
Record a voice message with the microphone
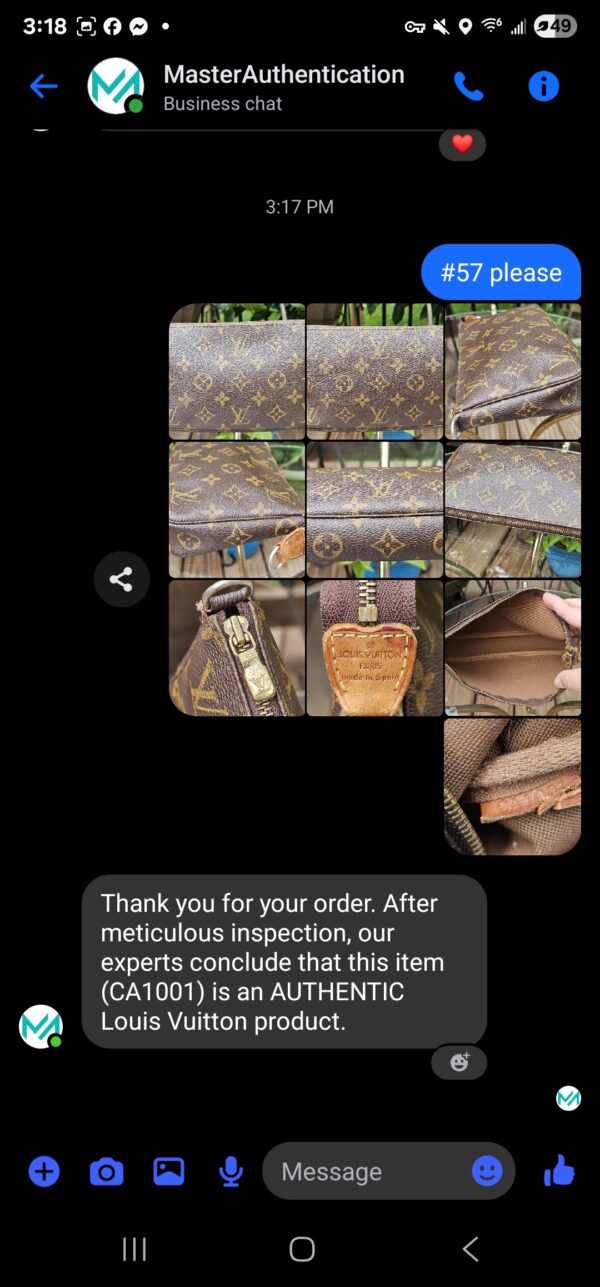point(231,1171)
